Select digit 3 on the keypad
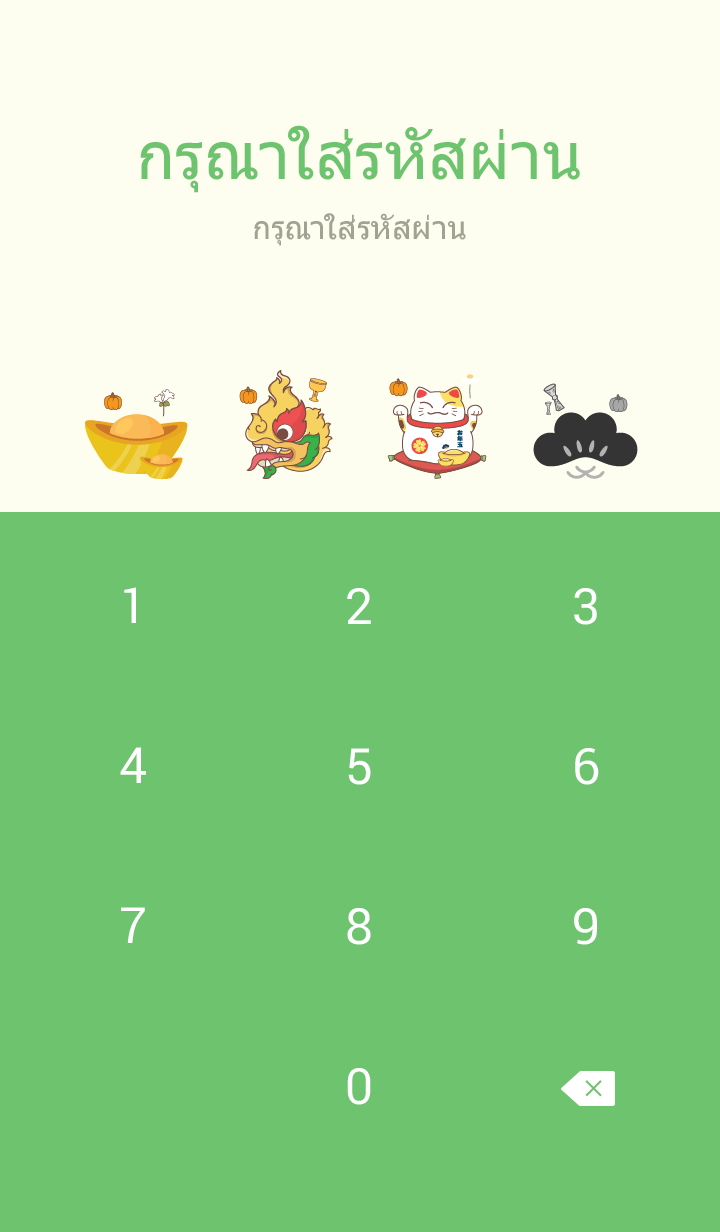The height and width of the screenshot is (1232, 720). pos(585,607)
